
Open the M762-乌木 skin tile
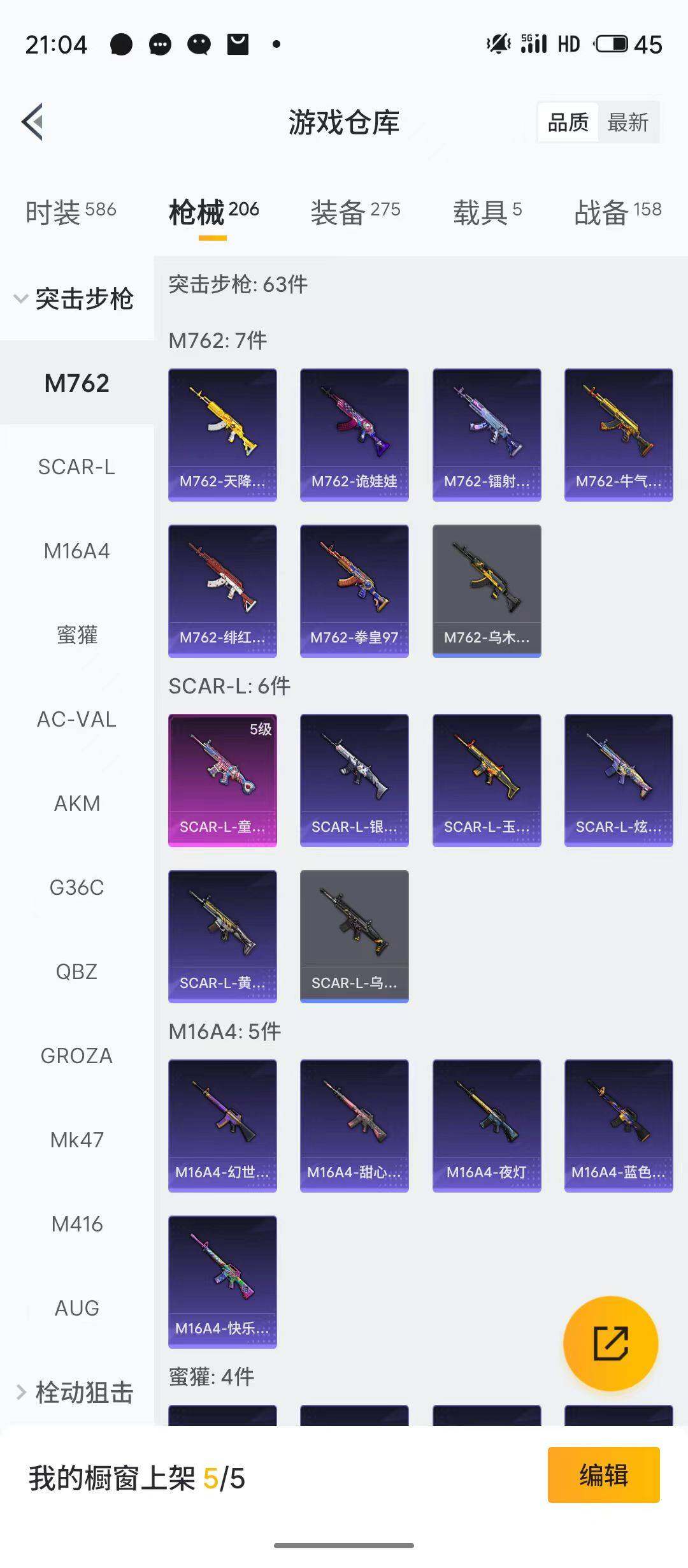click(487, 591)
